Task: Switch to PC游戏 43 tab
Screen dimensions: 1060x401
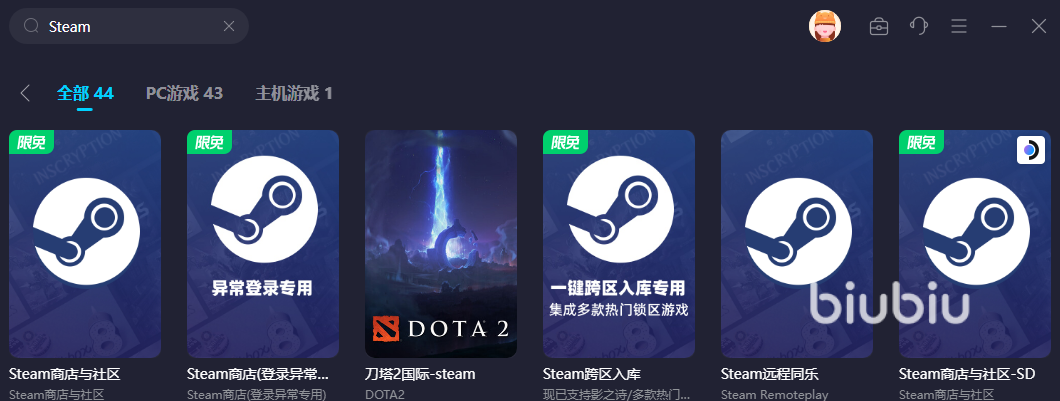Action: (184, 93)
